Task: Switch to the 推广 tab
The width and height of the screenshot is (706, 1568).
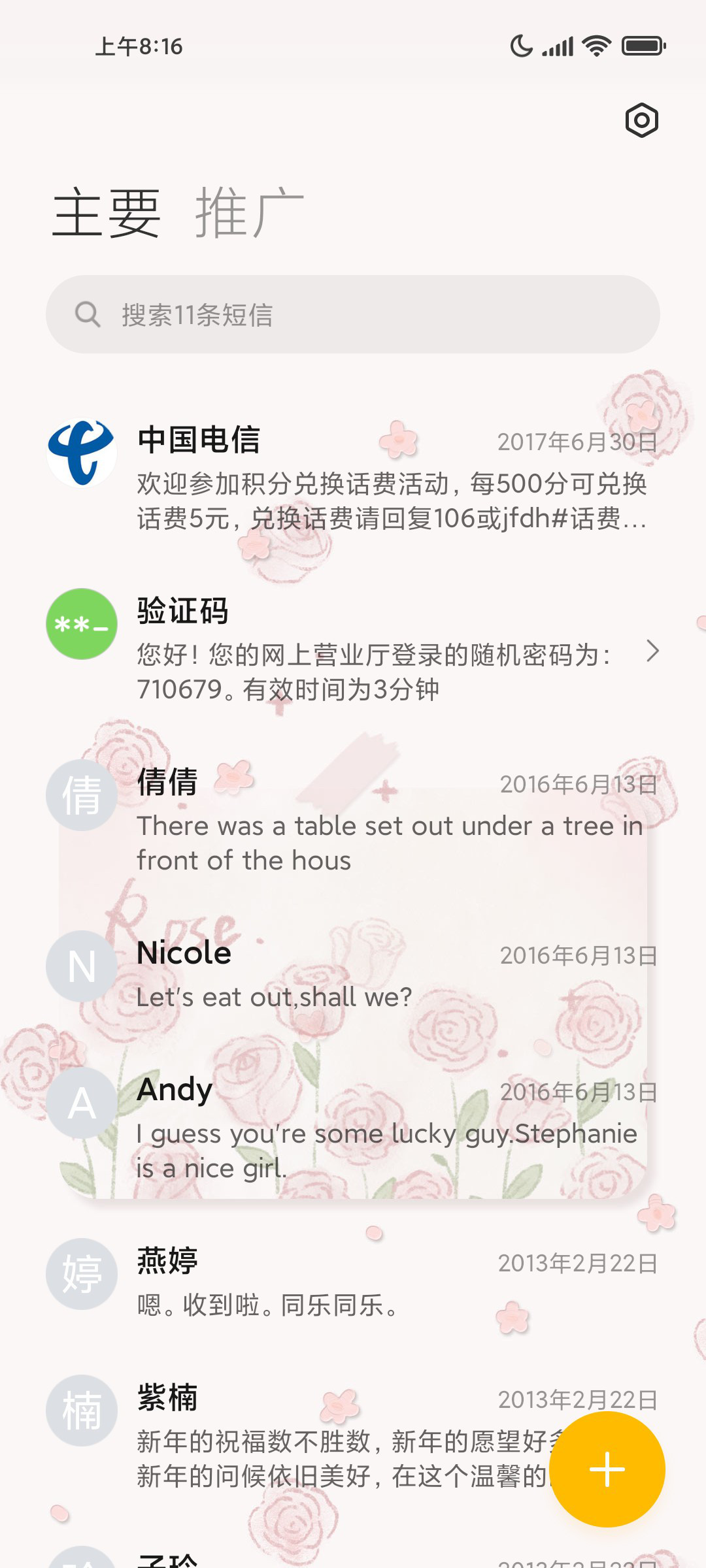Action: tap(249, 212)
